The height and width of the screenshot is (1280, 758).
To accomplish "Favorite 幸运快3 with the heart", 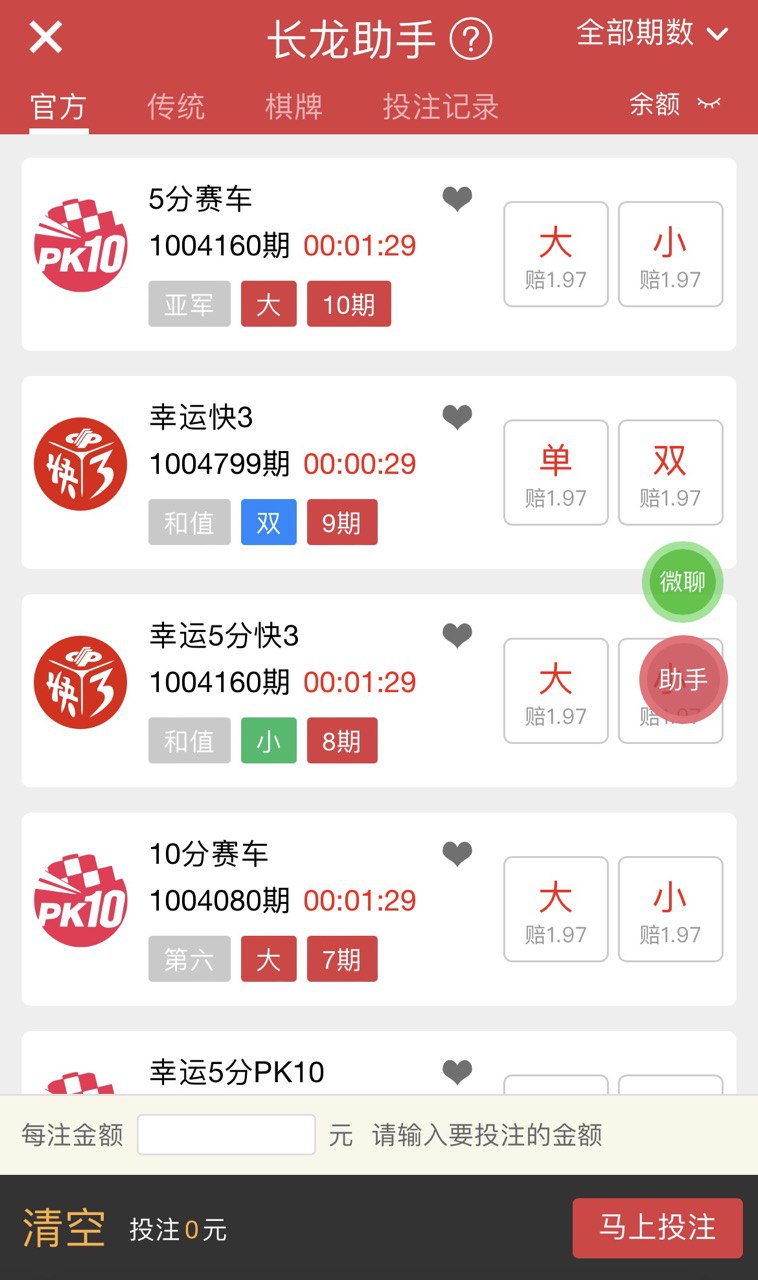I will click(457, 418).
